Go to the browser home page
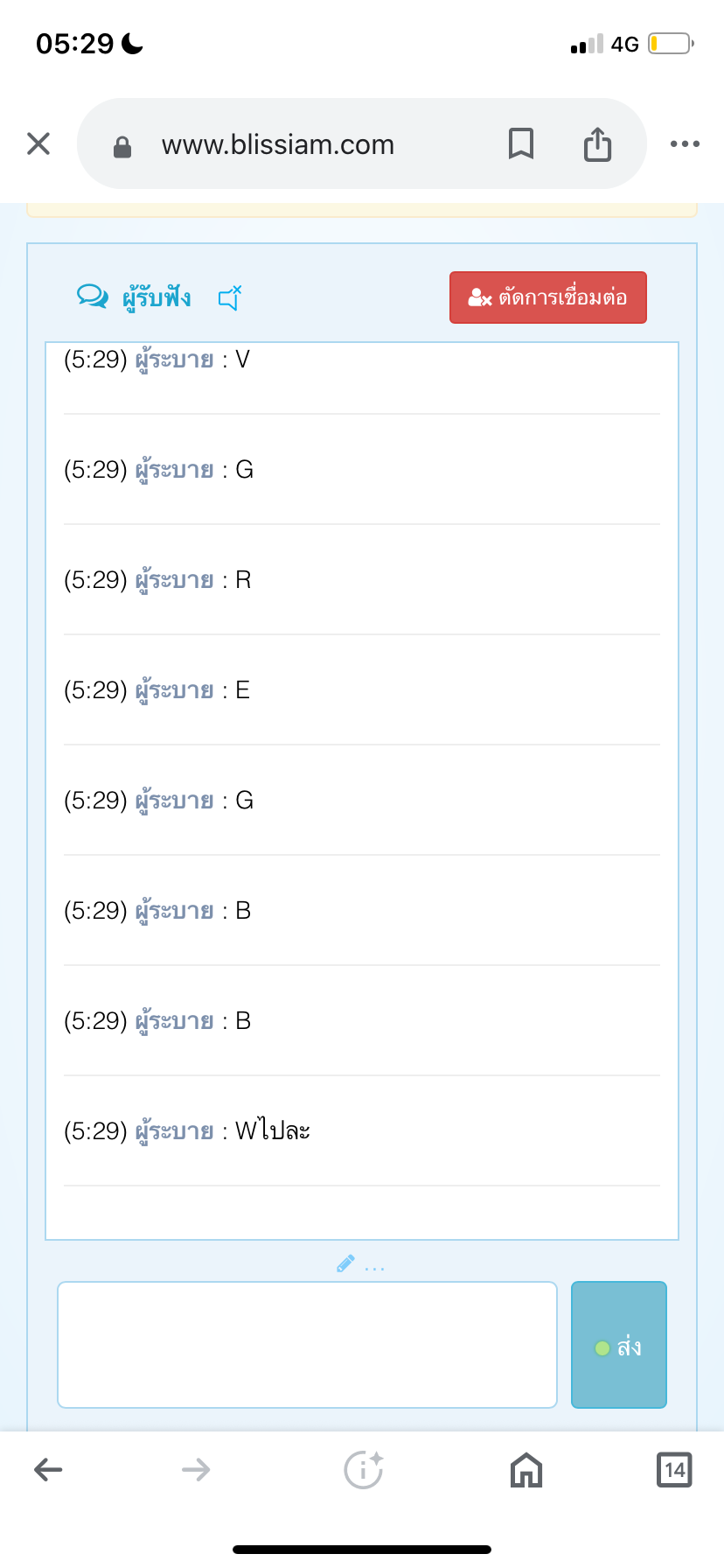This screenshot has width=724, height=1568. [526, 1469]
